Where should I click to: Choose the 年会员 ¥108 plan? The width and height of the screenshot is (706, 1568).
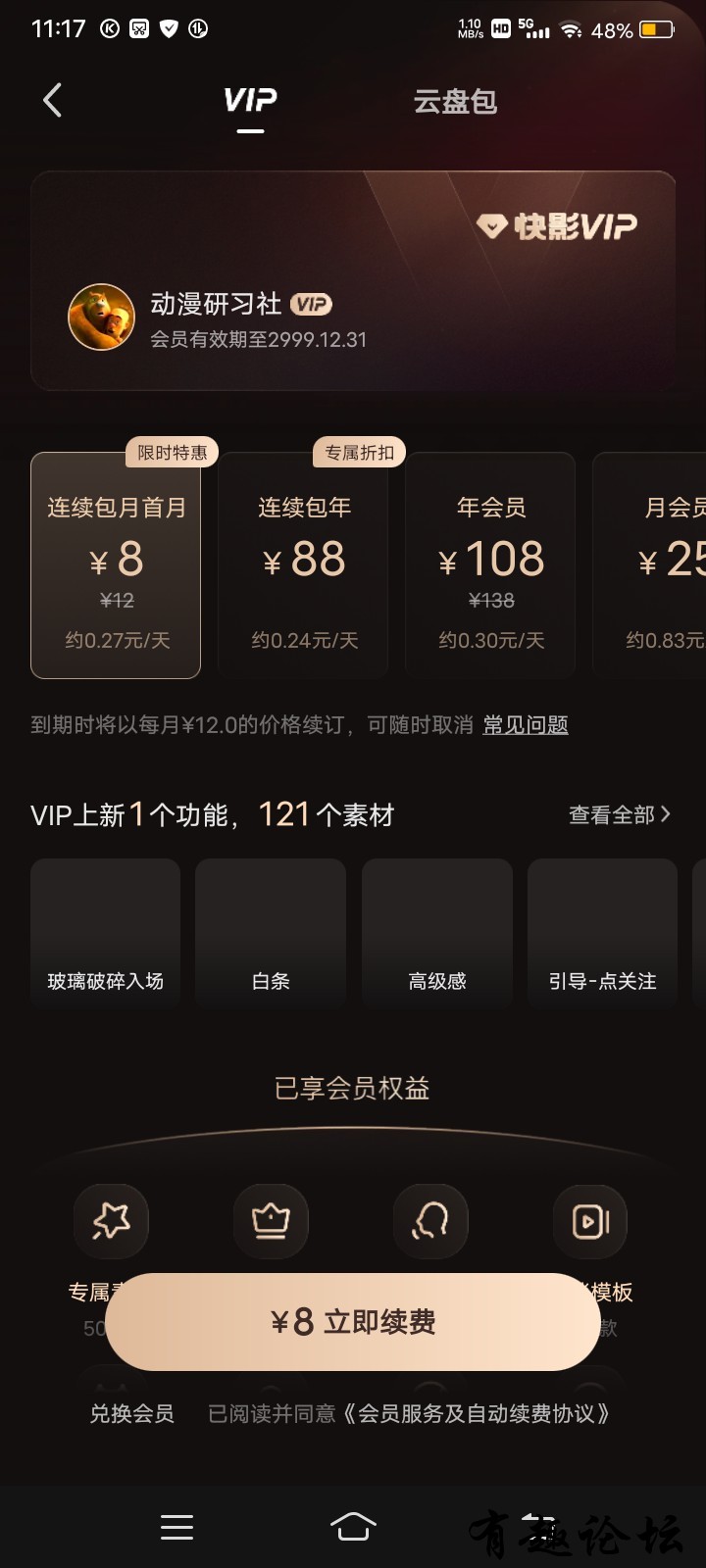tap(490, 565)
